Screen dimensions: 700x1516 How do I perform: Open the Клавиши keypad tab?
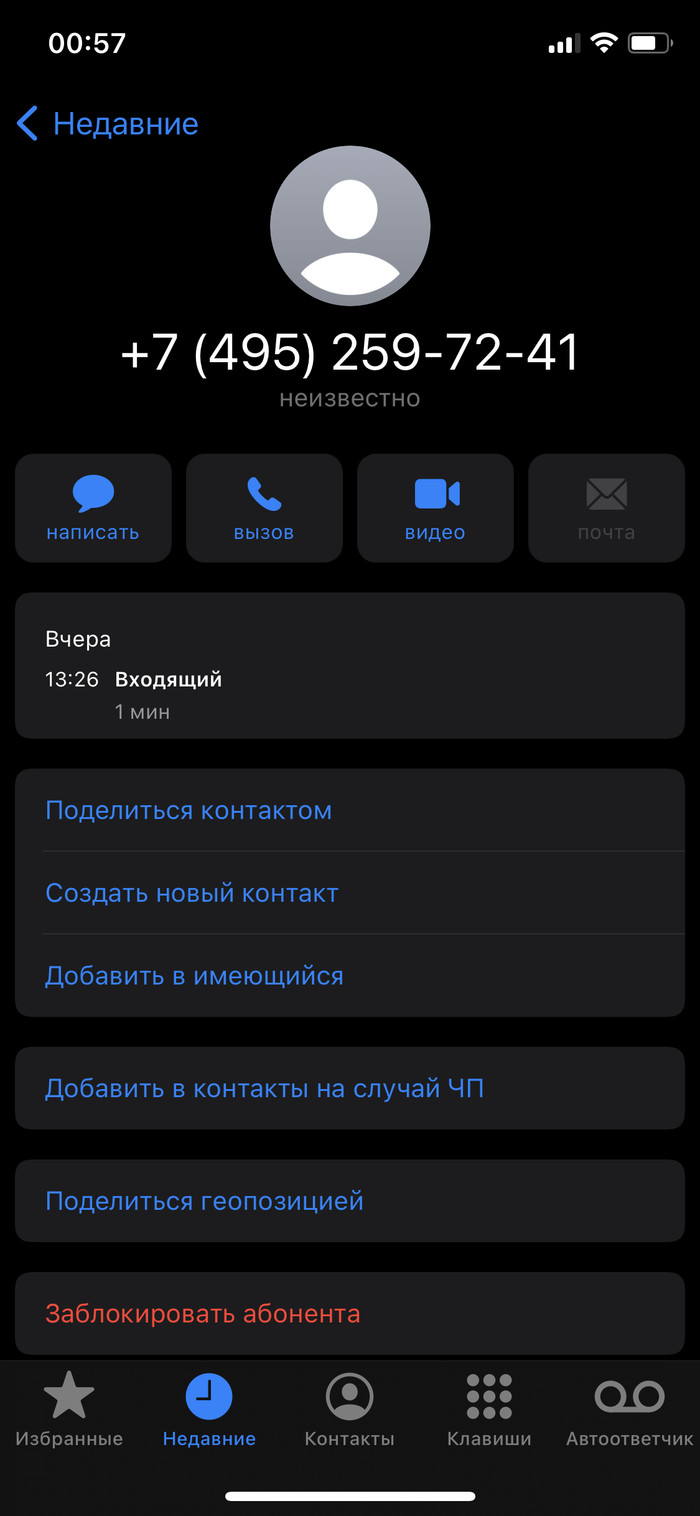click(489, 1410)
